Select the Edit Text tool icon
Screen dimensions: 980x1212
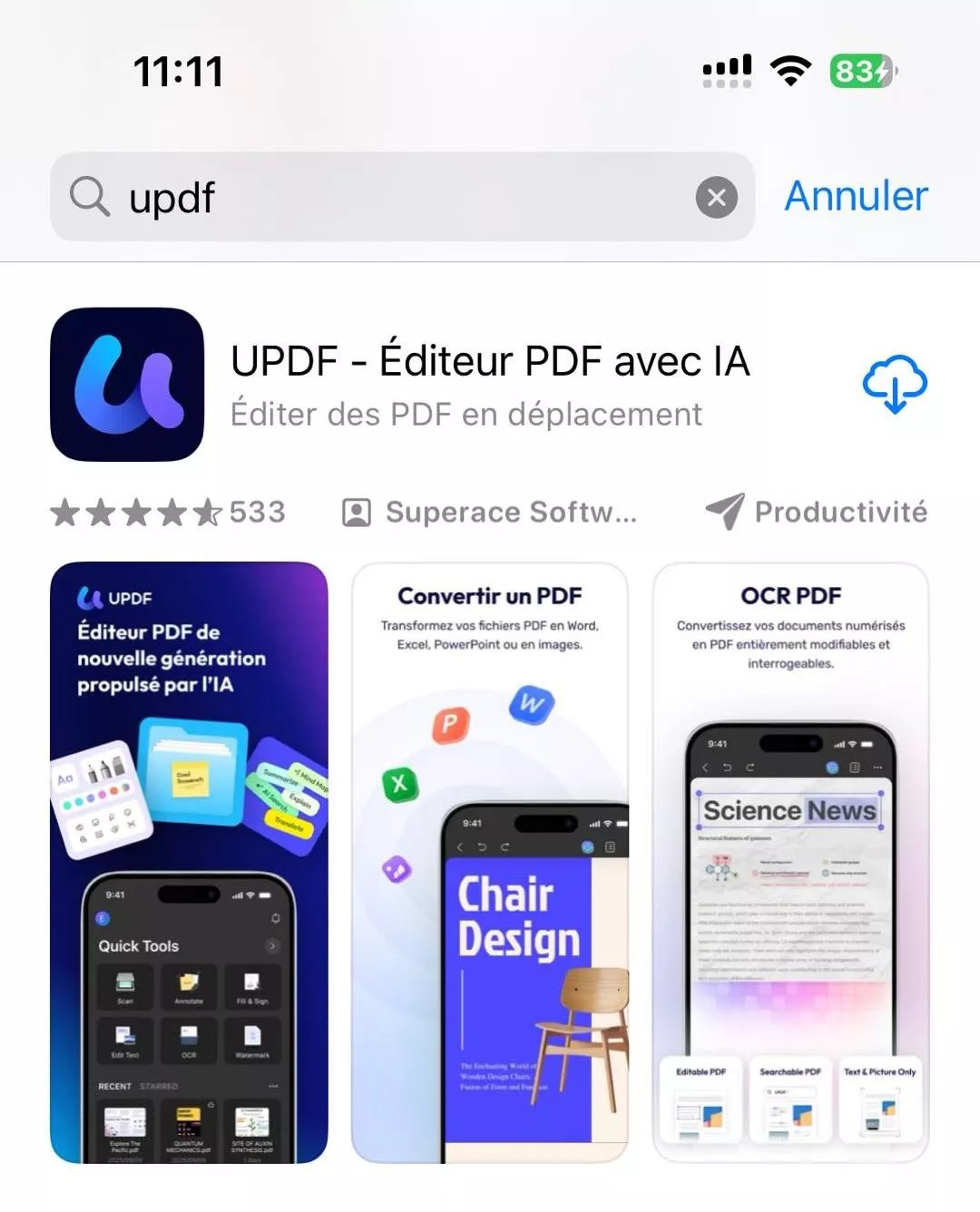coord(125,1035)
